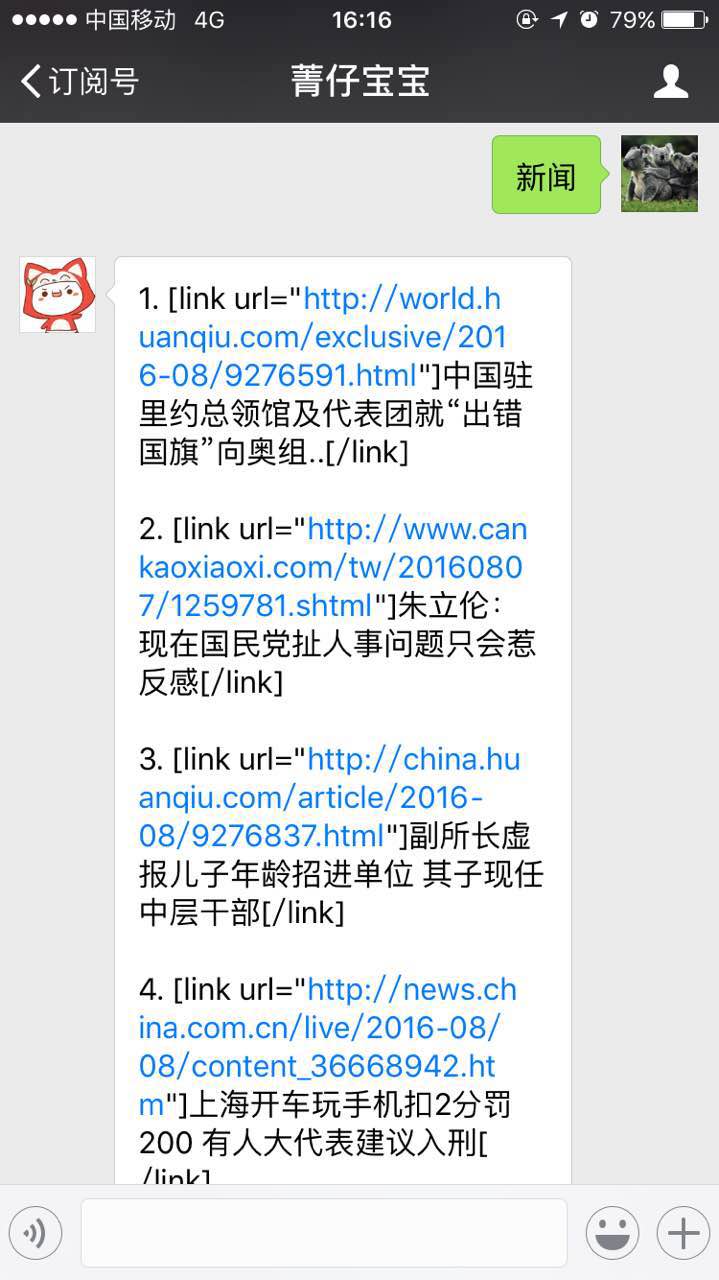Go back to 订阅号 list
The image size is (719, 1280).
(80, 81)
